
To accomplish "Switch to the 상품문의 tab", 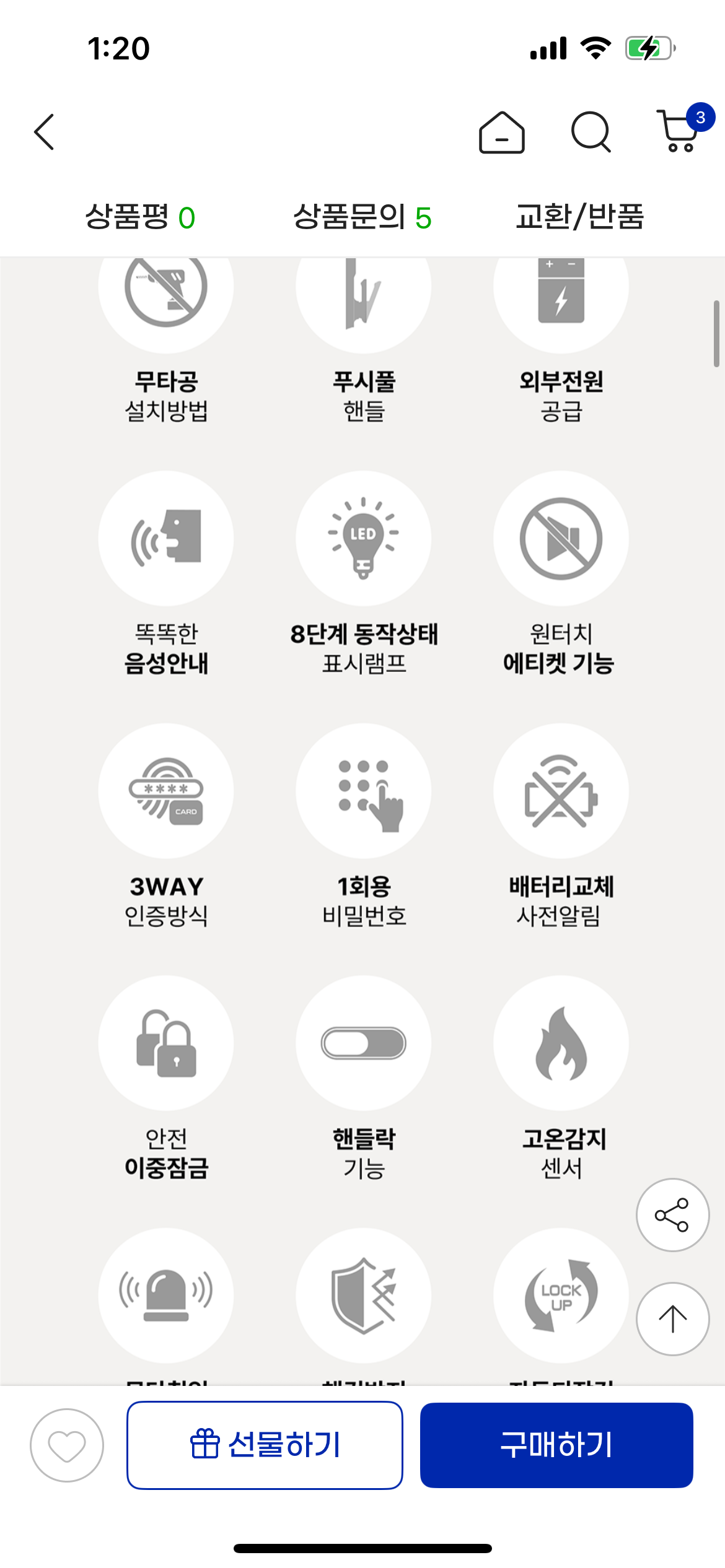I will pos(362,217).
